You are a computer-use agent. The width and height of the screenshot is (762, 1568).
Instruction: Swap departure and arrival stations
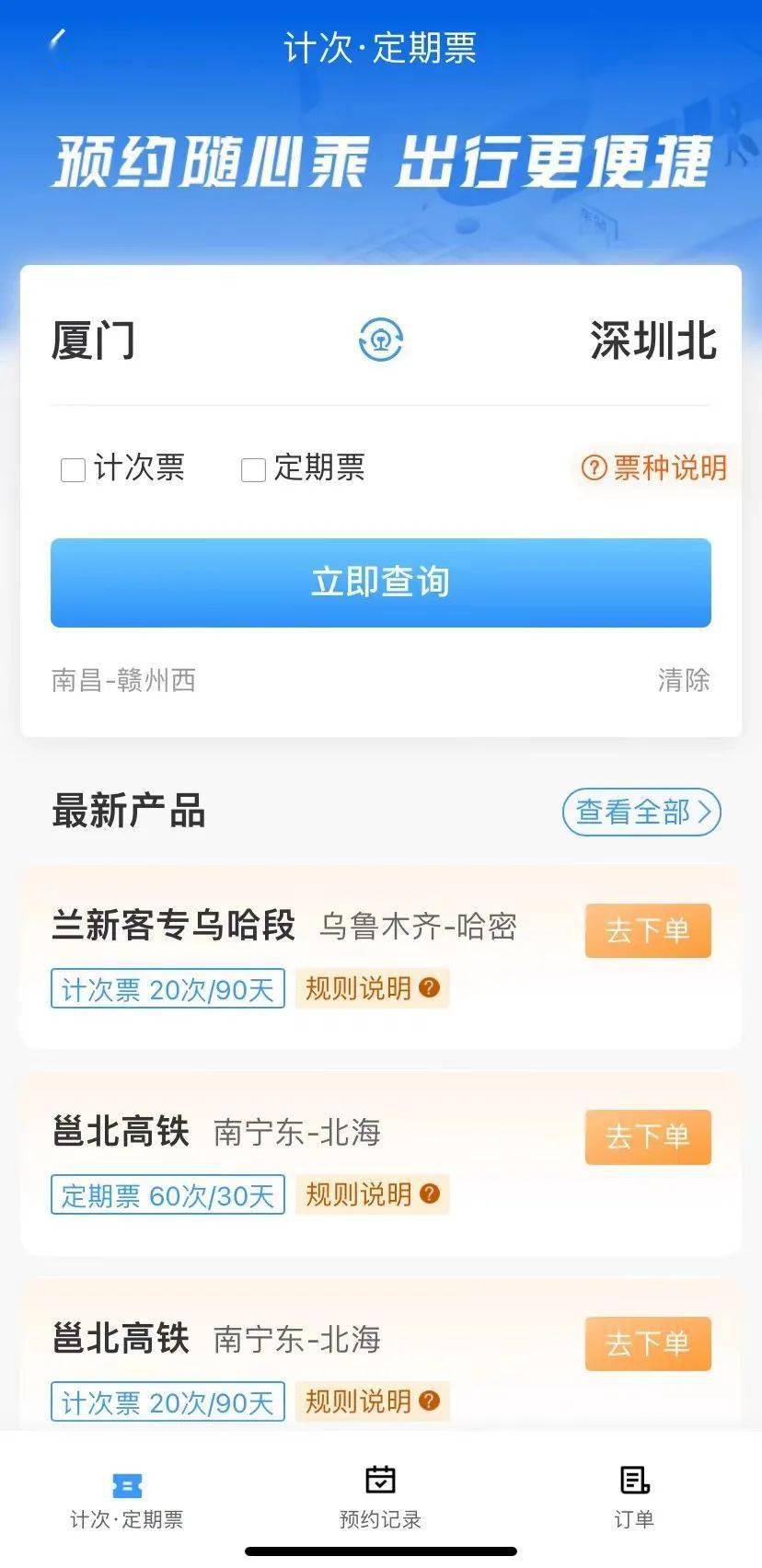pyautogui.click(x=380, y=340)
